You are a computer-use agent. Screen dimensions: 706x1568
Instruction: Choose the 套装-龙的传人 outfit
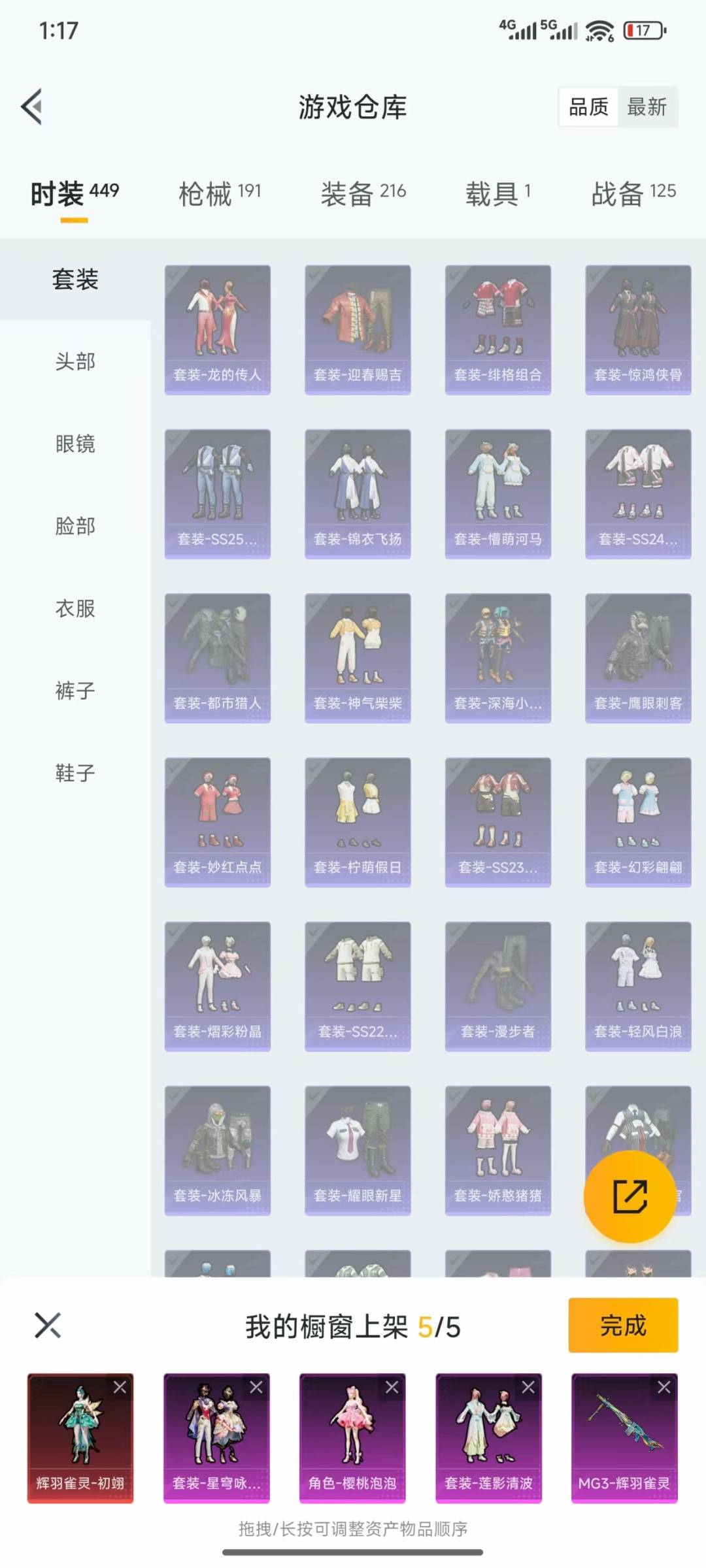(x=218, y=329)
